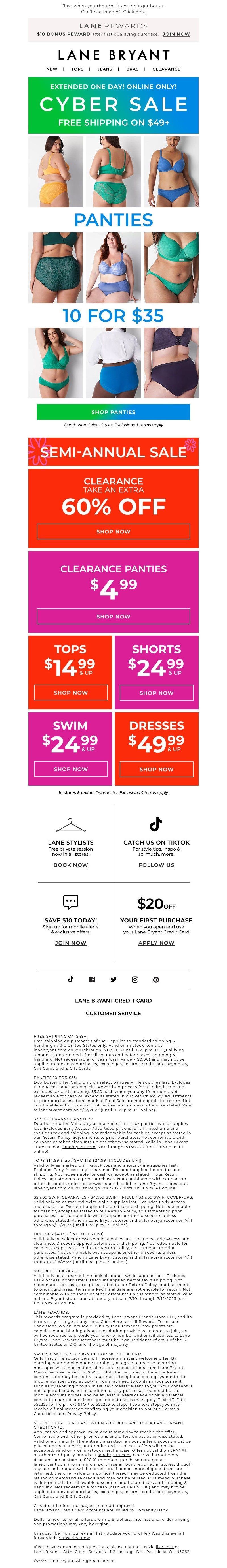Apply now for Lane Bryant Credit Card
The image size is (227, 1568).
(156, 943)
